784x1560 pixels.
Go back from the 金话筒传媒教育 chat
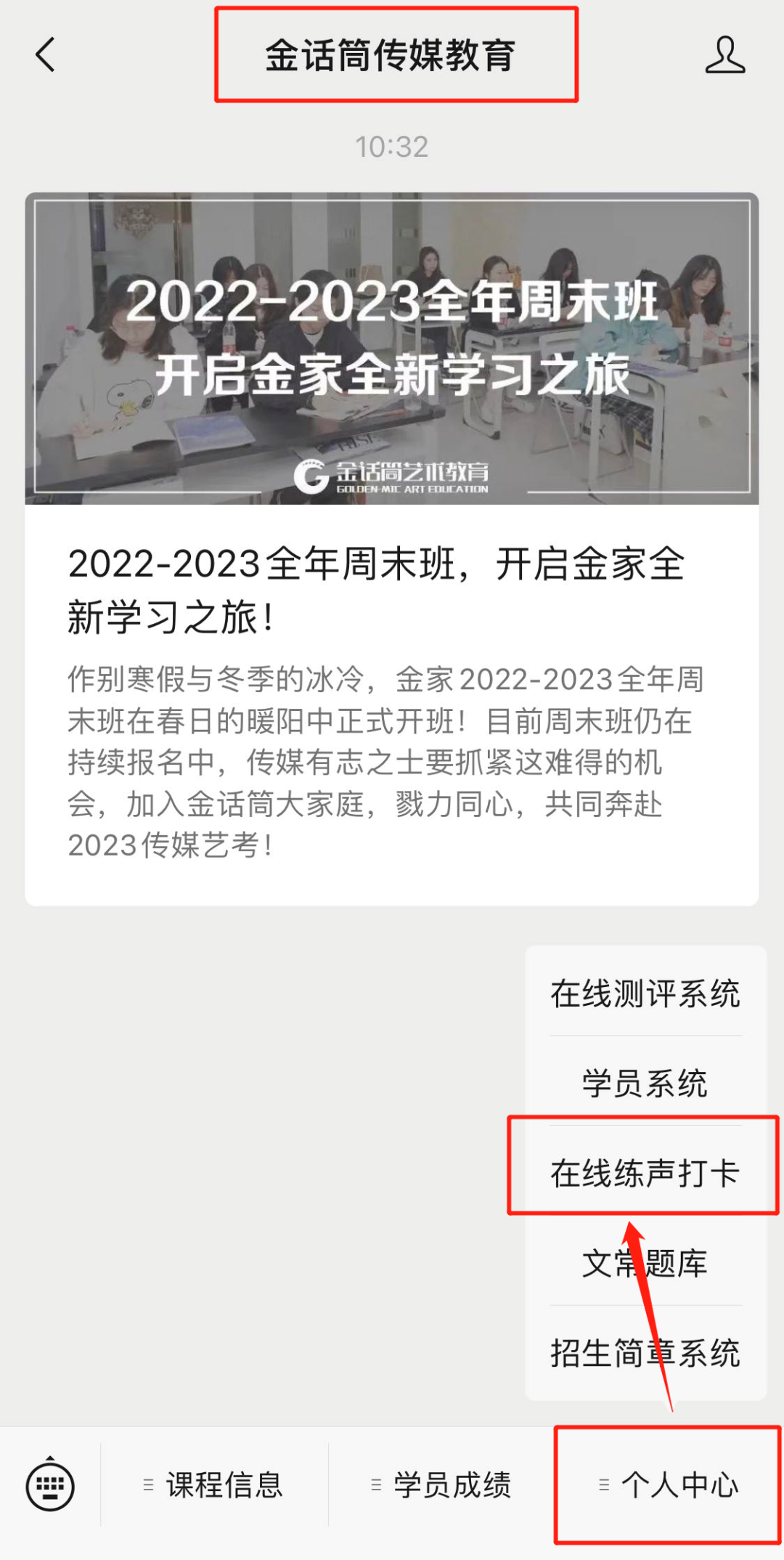point(46,55)
